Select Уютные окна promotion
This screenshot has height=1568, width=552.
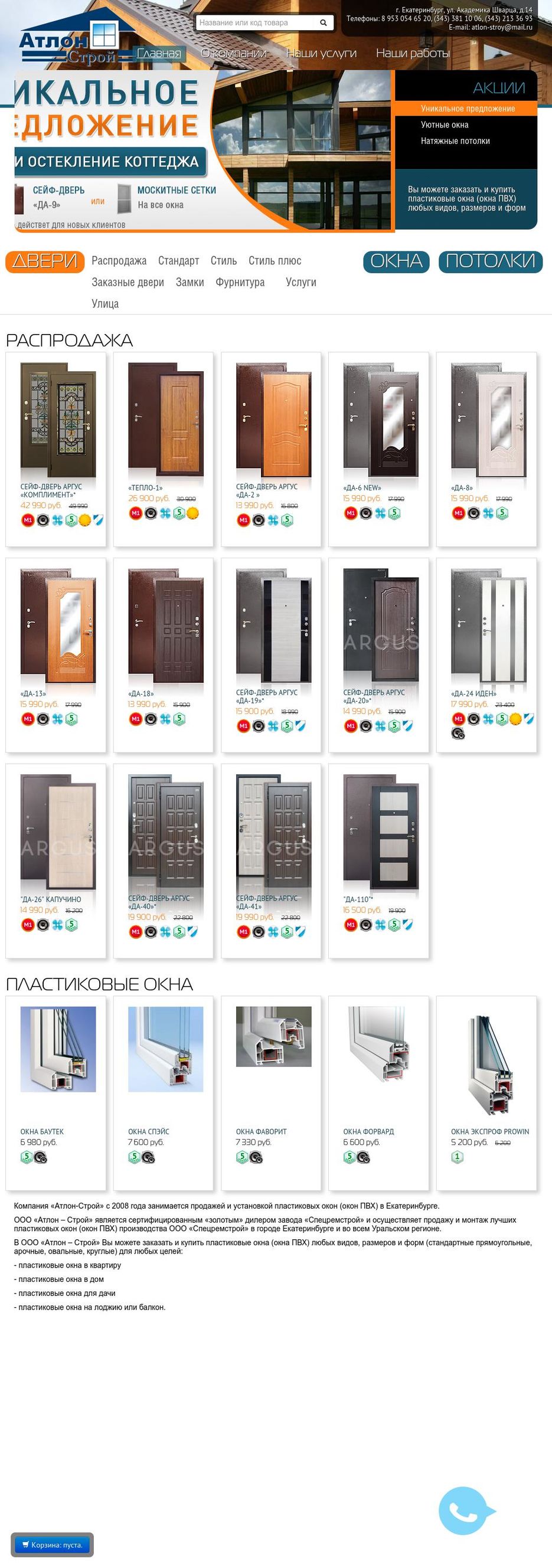pyautogui.click(x=444, y=125)
